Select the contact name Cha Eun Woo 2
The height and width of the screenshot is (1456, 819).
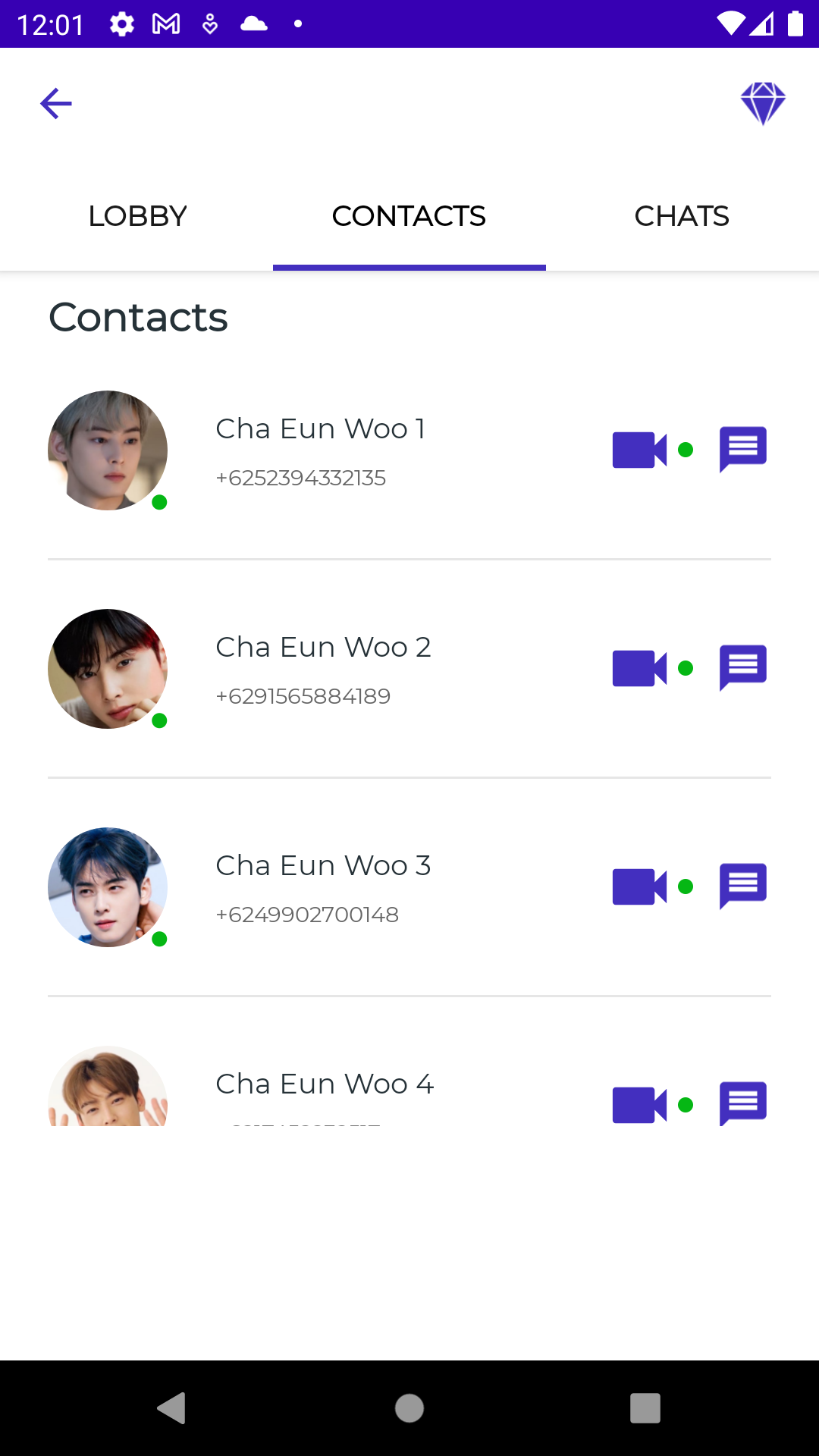click(x=323, y=647)
